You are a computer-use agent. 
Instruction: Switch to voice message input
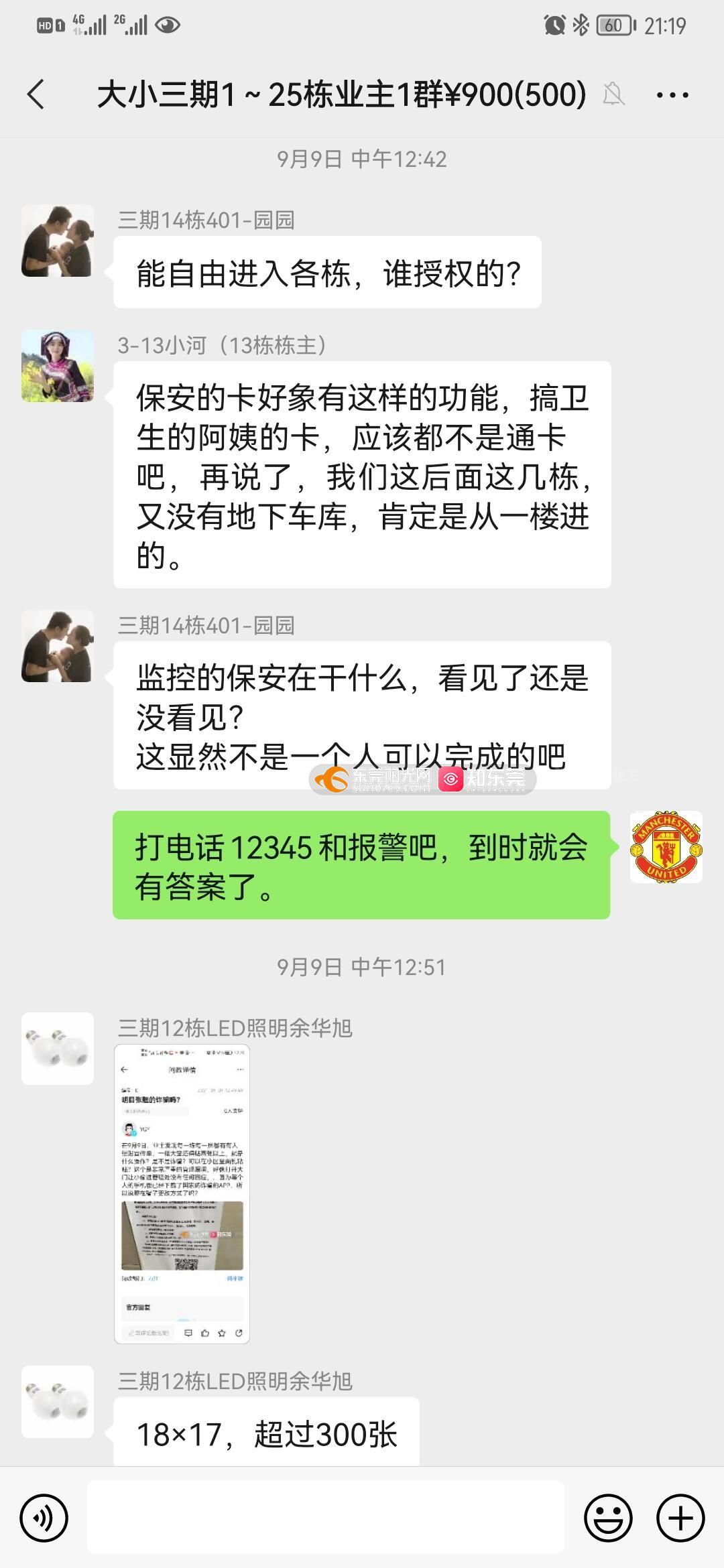pos(44,1518)
